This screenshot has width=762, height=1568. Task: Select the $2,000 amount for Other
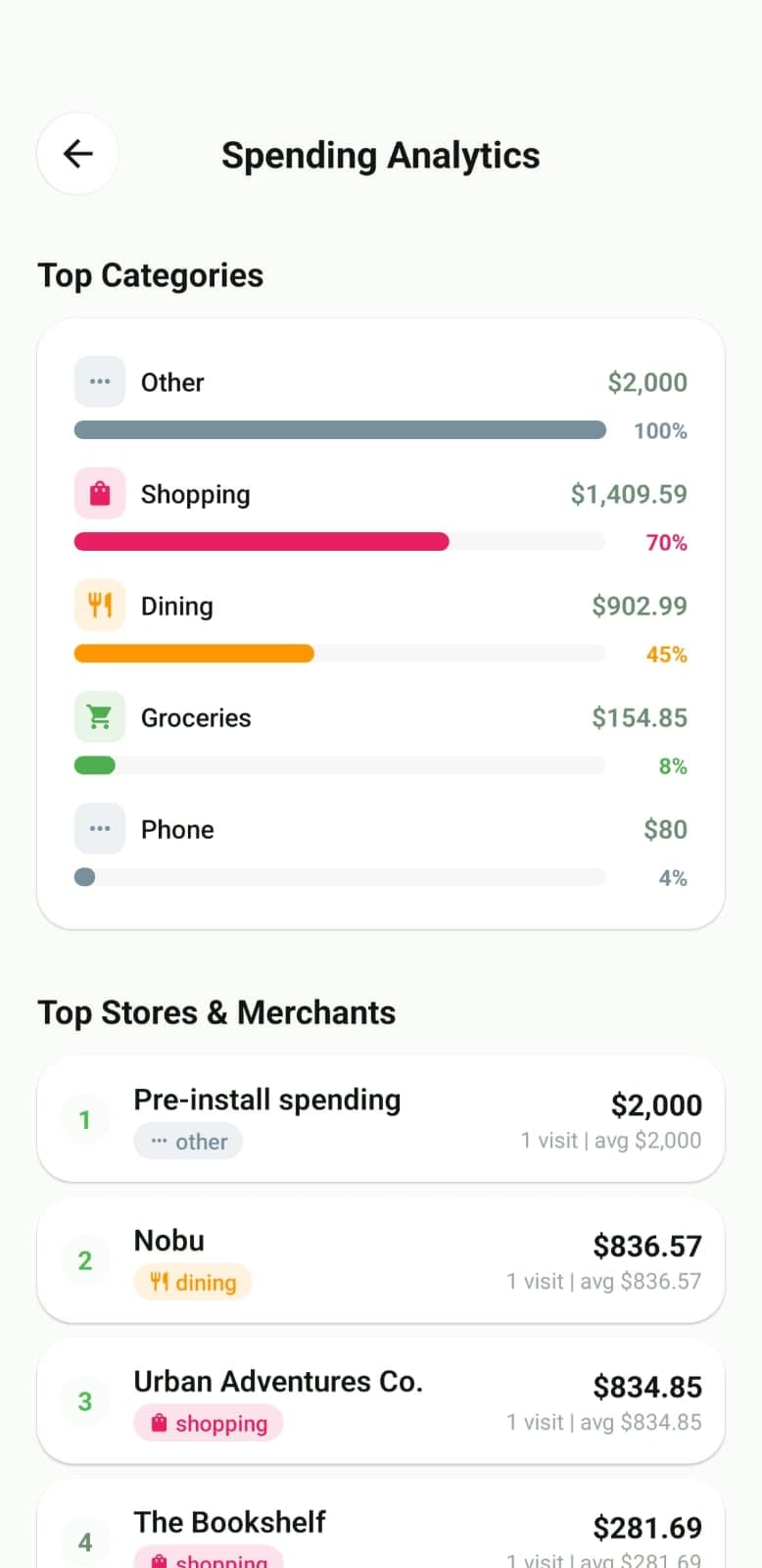[x=647, y=381]
